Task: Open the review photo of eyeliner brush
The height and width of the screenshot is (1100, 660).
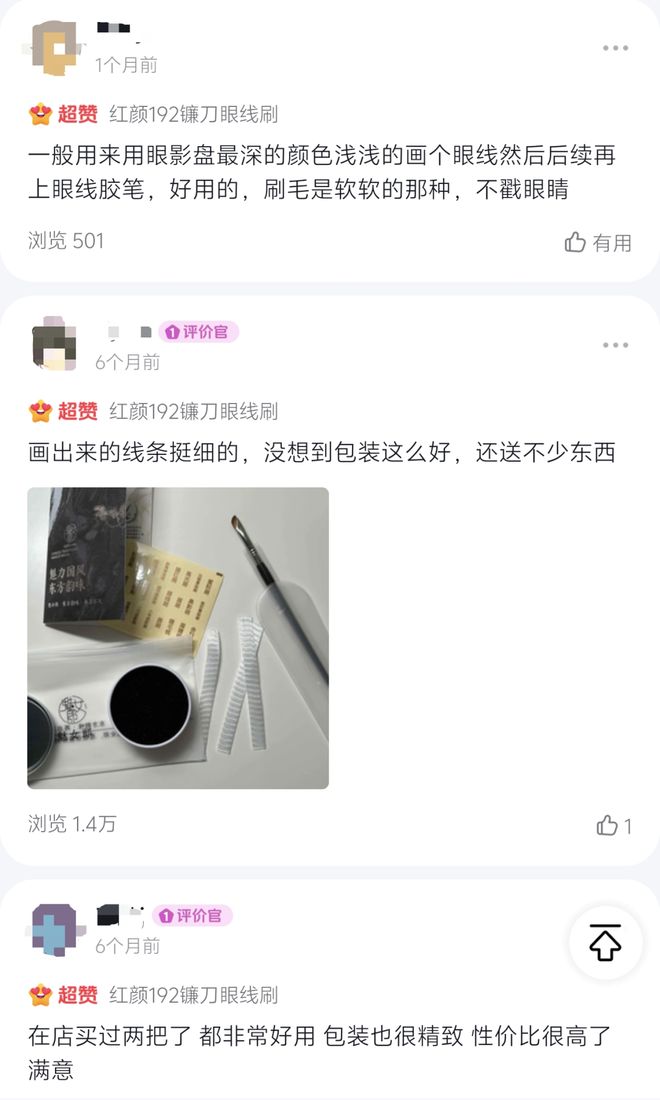Action: tap(178, 638)
